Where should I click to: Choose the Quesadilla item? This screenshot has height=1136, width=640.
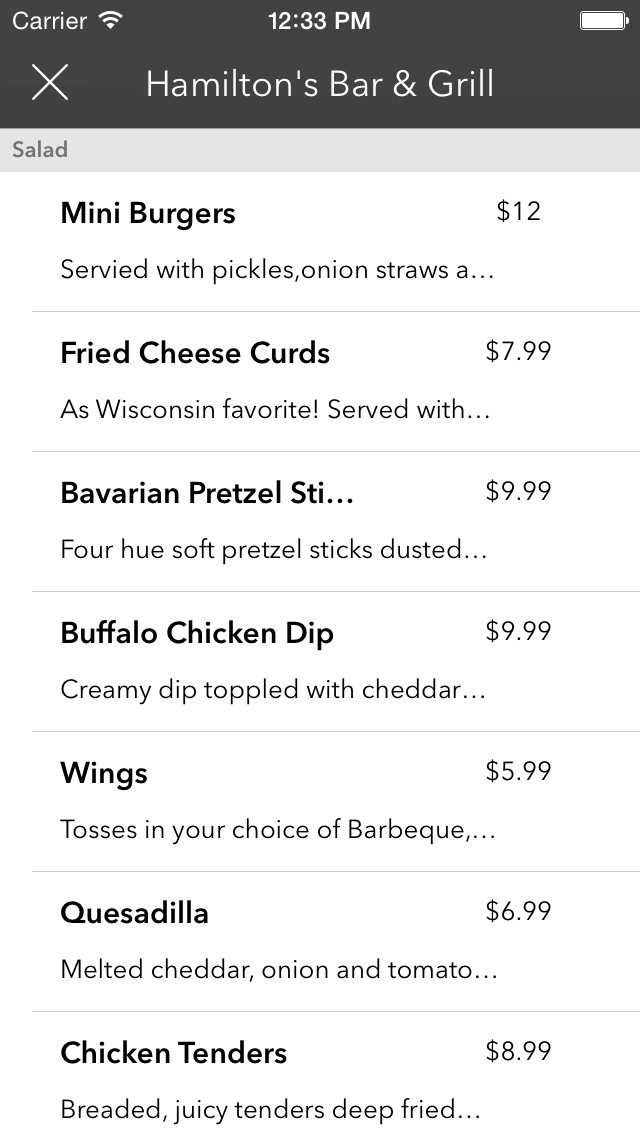coord(320,941)
